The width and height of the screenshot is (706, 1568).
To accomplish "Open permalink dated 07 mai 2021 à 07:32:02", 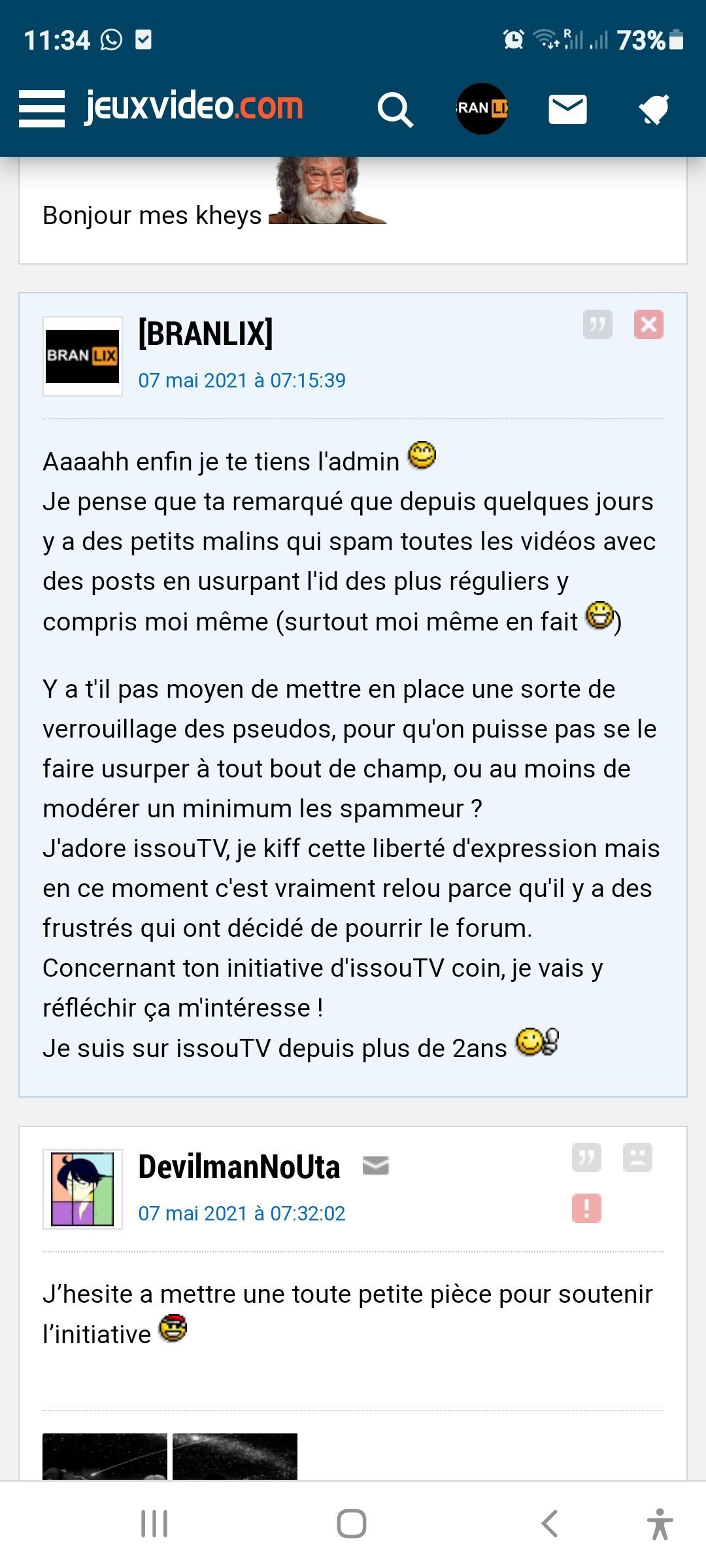I will coord(242,1213).
